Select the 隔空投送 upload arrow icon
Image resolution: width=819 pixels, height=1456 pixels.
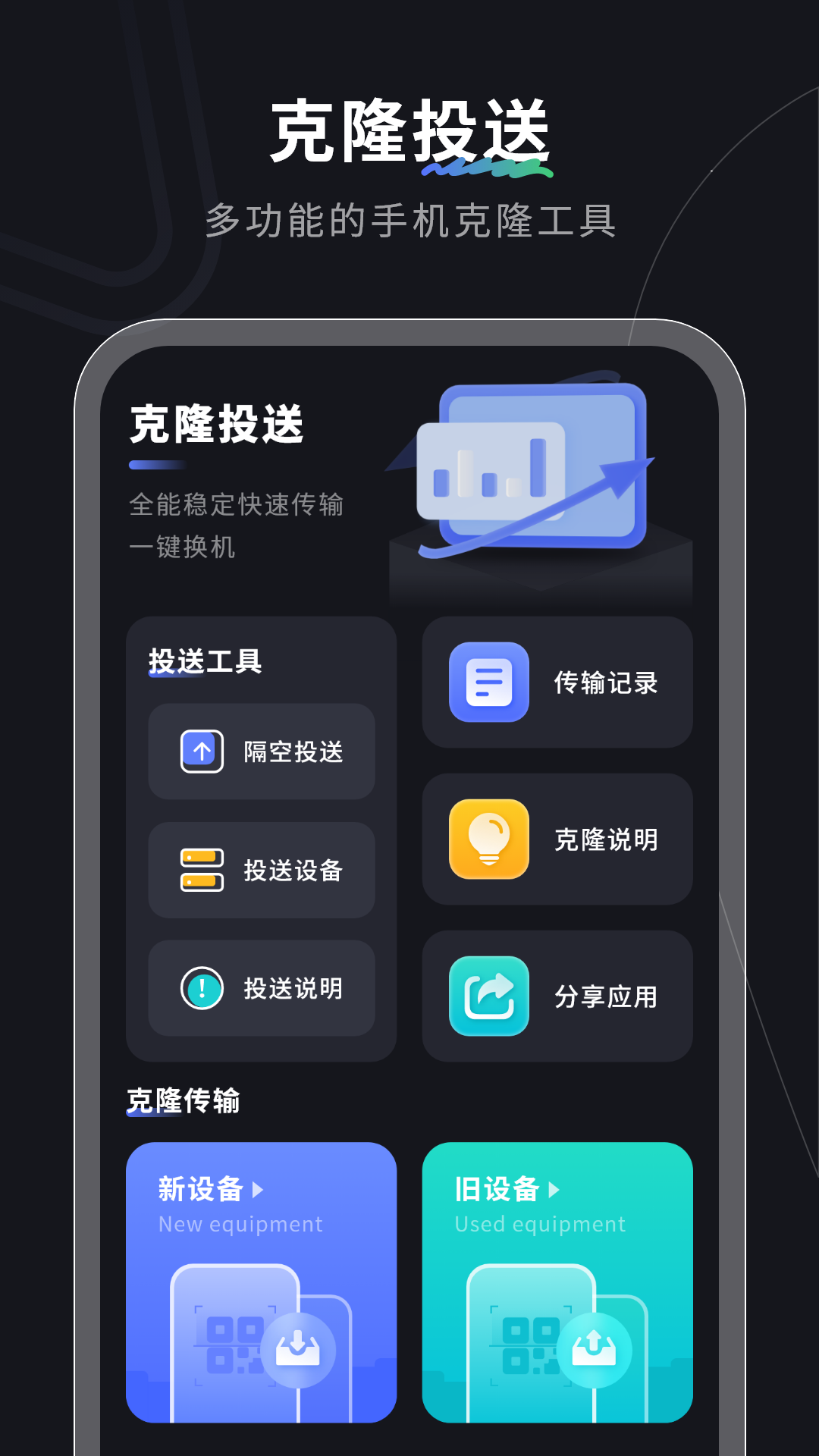pyautogui.click(x=201, y=752)
